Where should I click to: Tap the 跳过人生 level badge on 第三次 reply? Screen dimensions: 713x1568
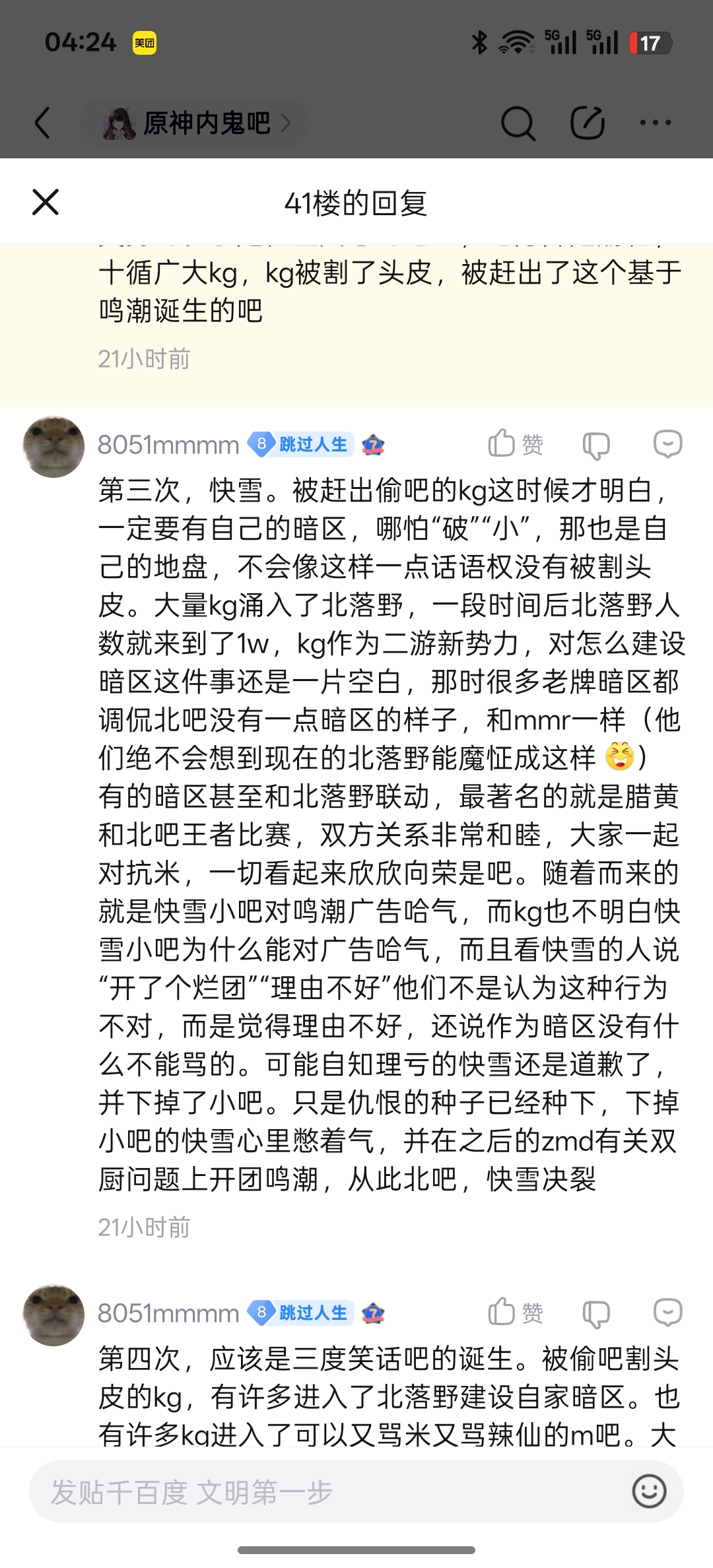(301, 444)
